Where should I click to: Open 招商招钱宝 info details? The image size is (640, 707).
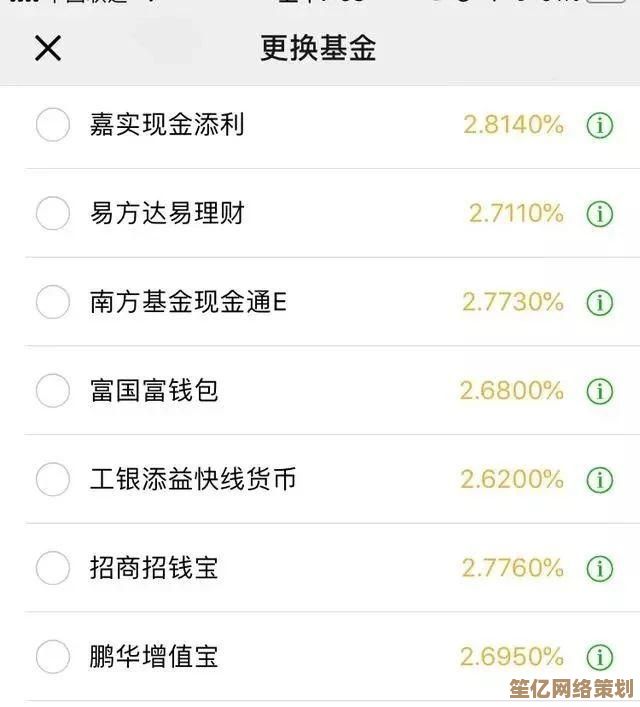pos(599,568)
